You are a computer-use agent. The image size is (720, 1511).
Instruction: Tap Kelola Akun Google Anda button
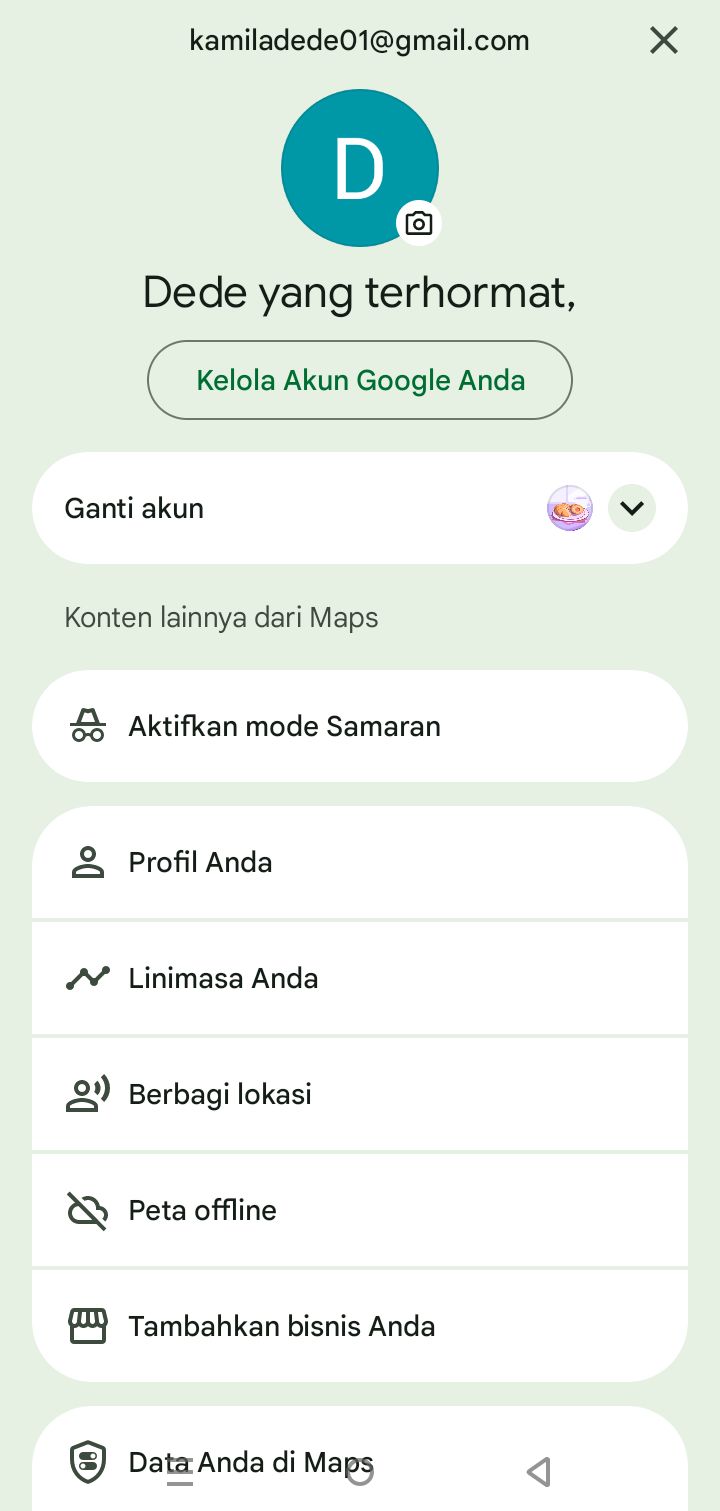tap(360, 380)
